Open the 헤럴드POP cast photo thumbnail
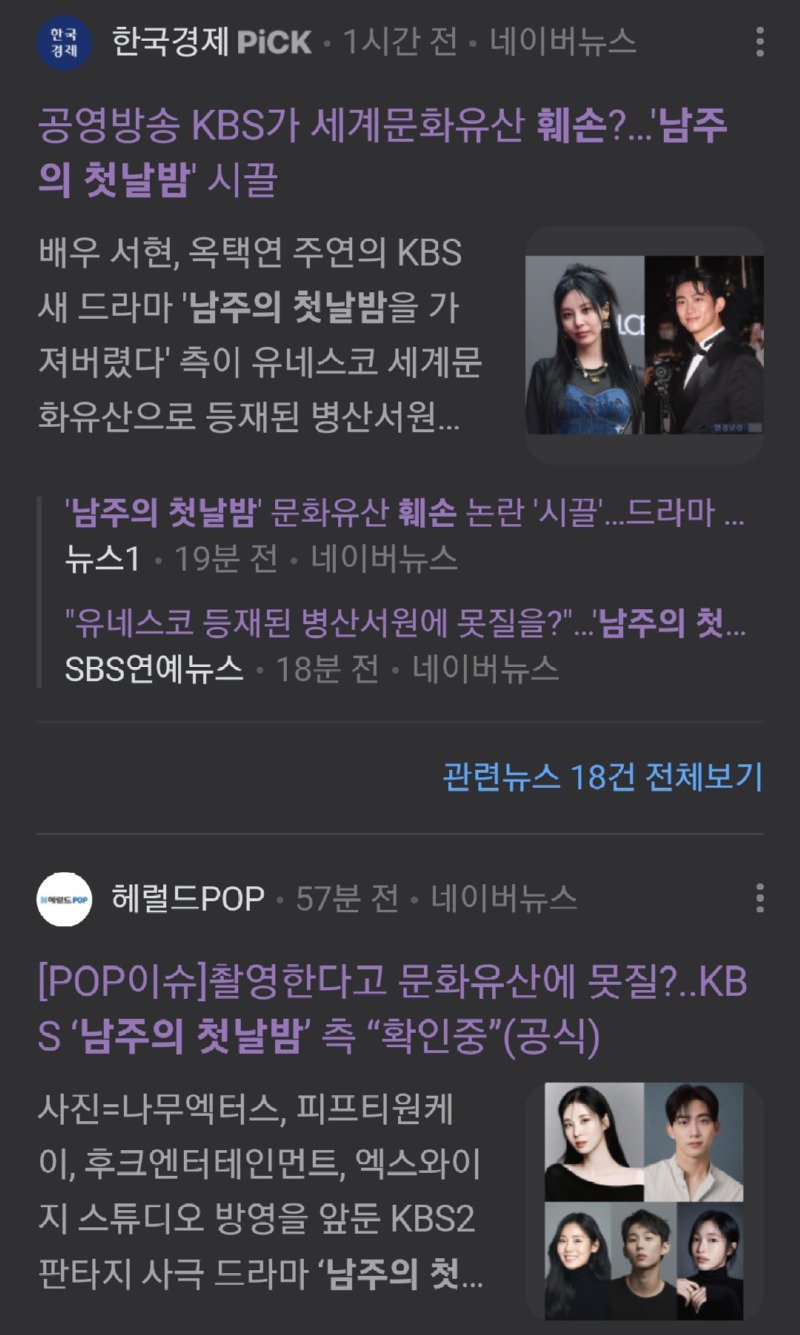800x1335 pixels. [x=644, y=1201]
